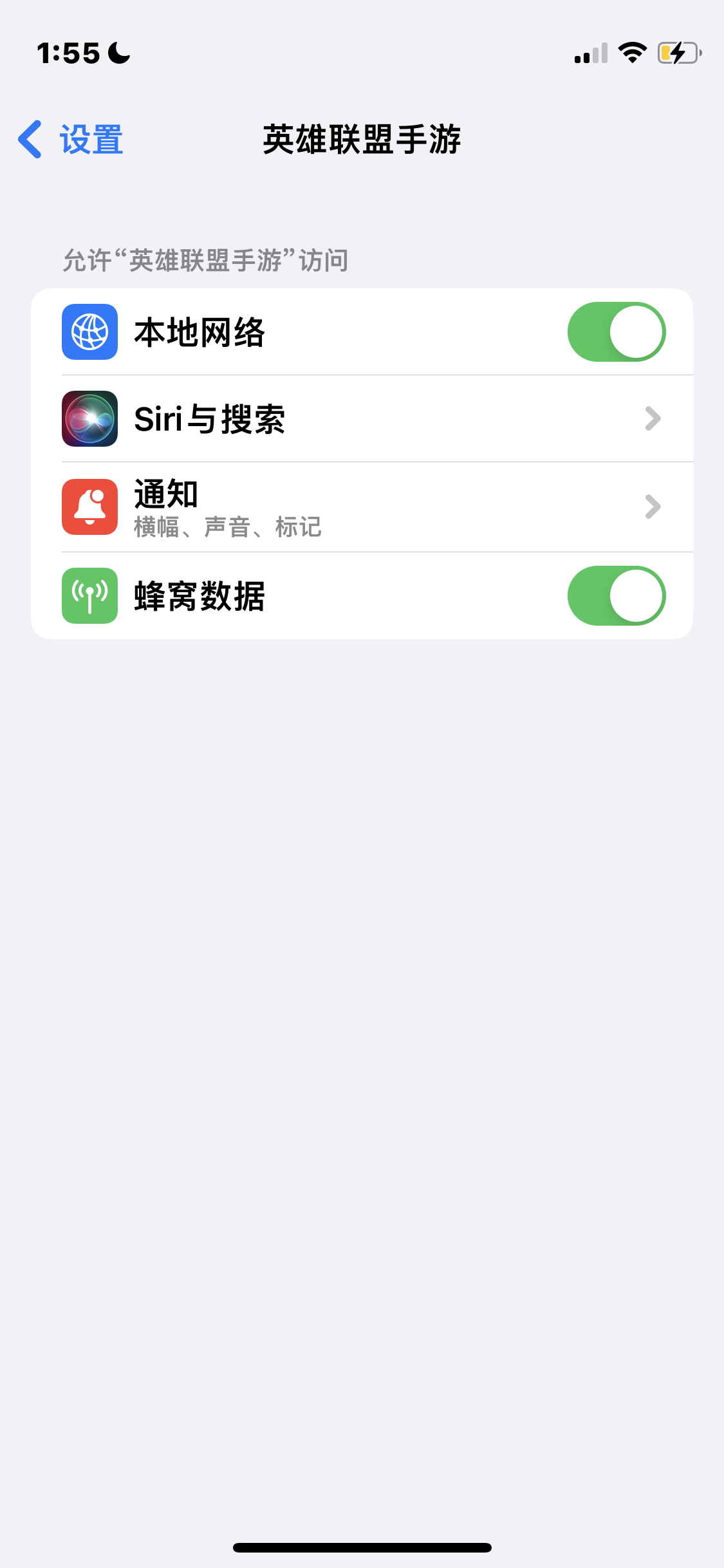The width and height of the screenshot is (724, 1568).
Task: Disable the 蜂窝数据 switch
Action: point(616,596)
